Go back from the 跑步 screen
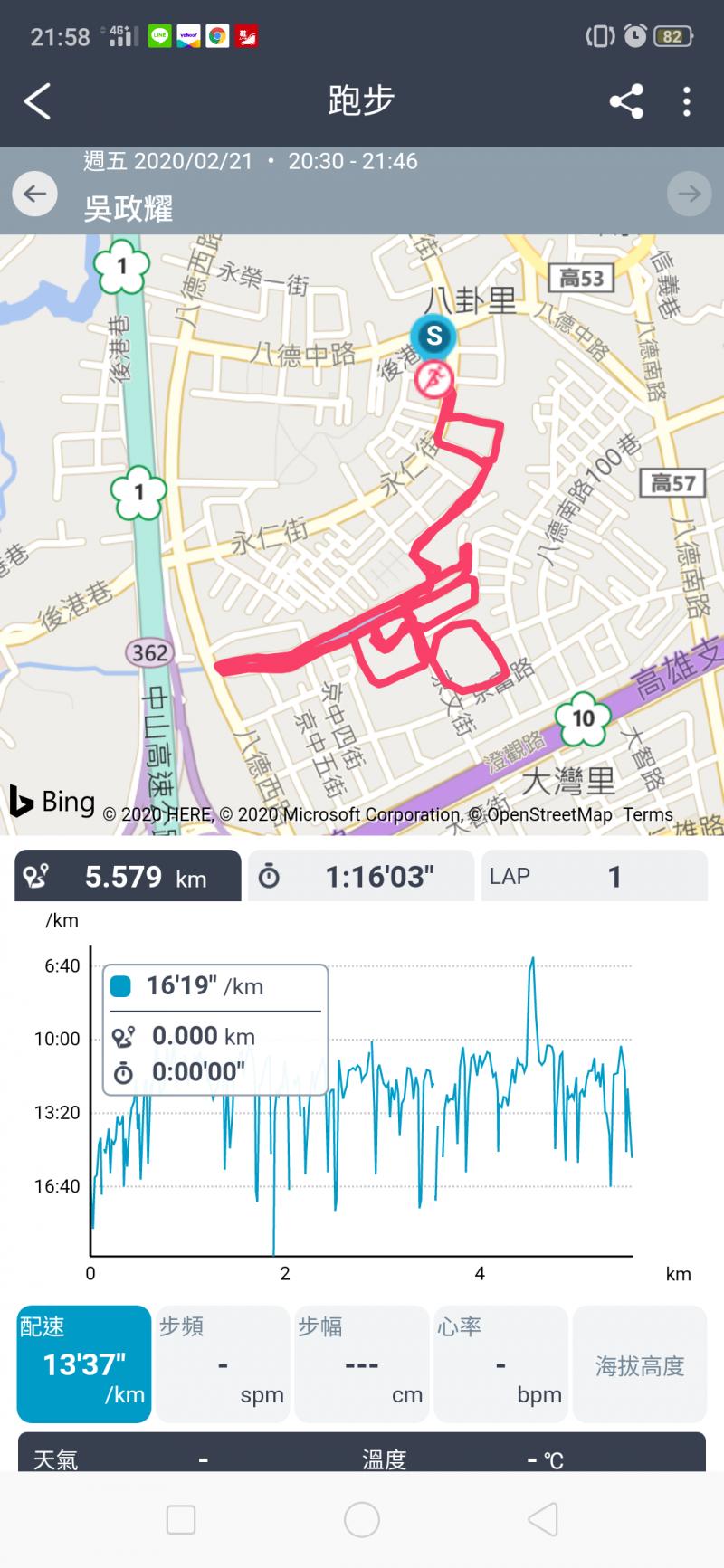The width and height of the screenshot is (724, 1568). (x=37, y=101)
